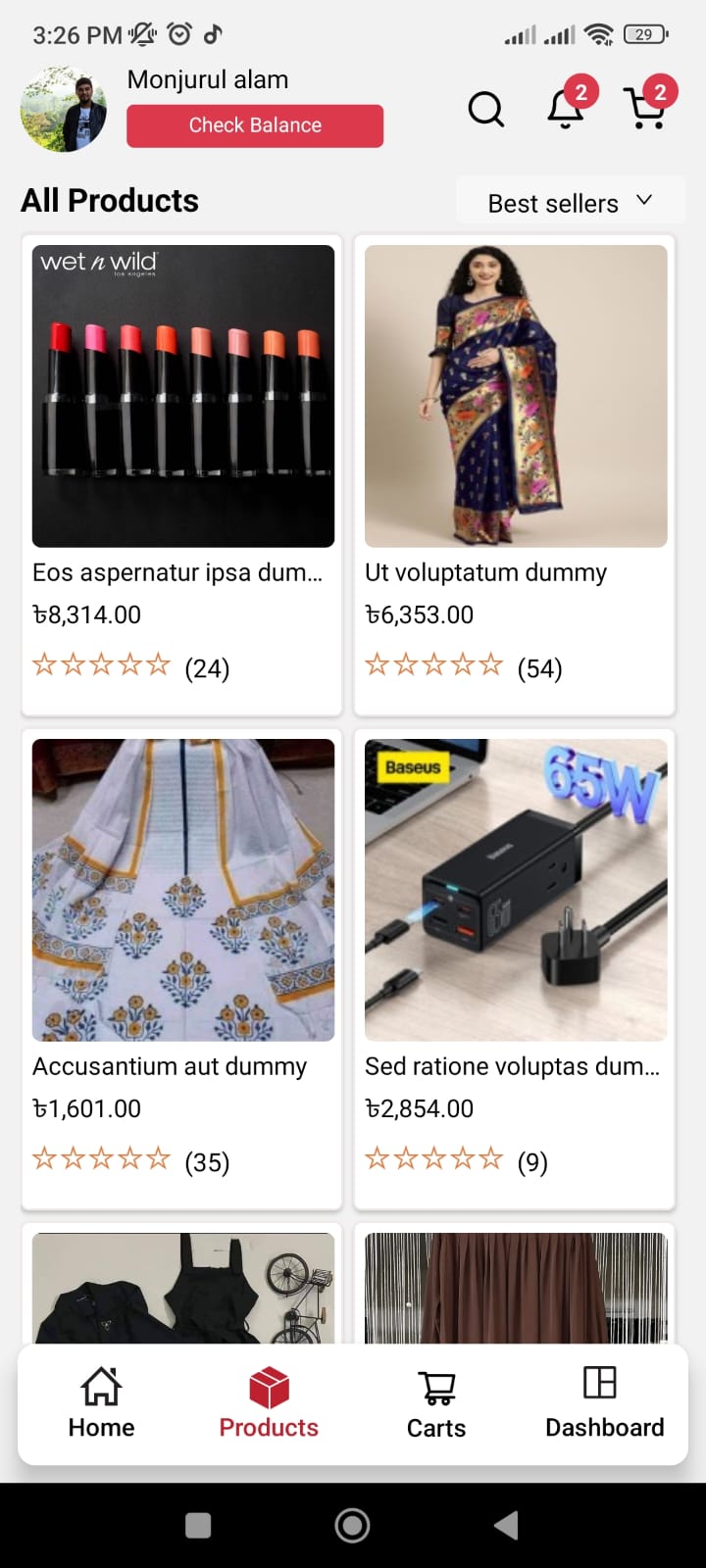The image size is (706, 1568).
Task: Open the Accusantium aut dummy product card
Action: click(x=183, y=890)
